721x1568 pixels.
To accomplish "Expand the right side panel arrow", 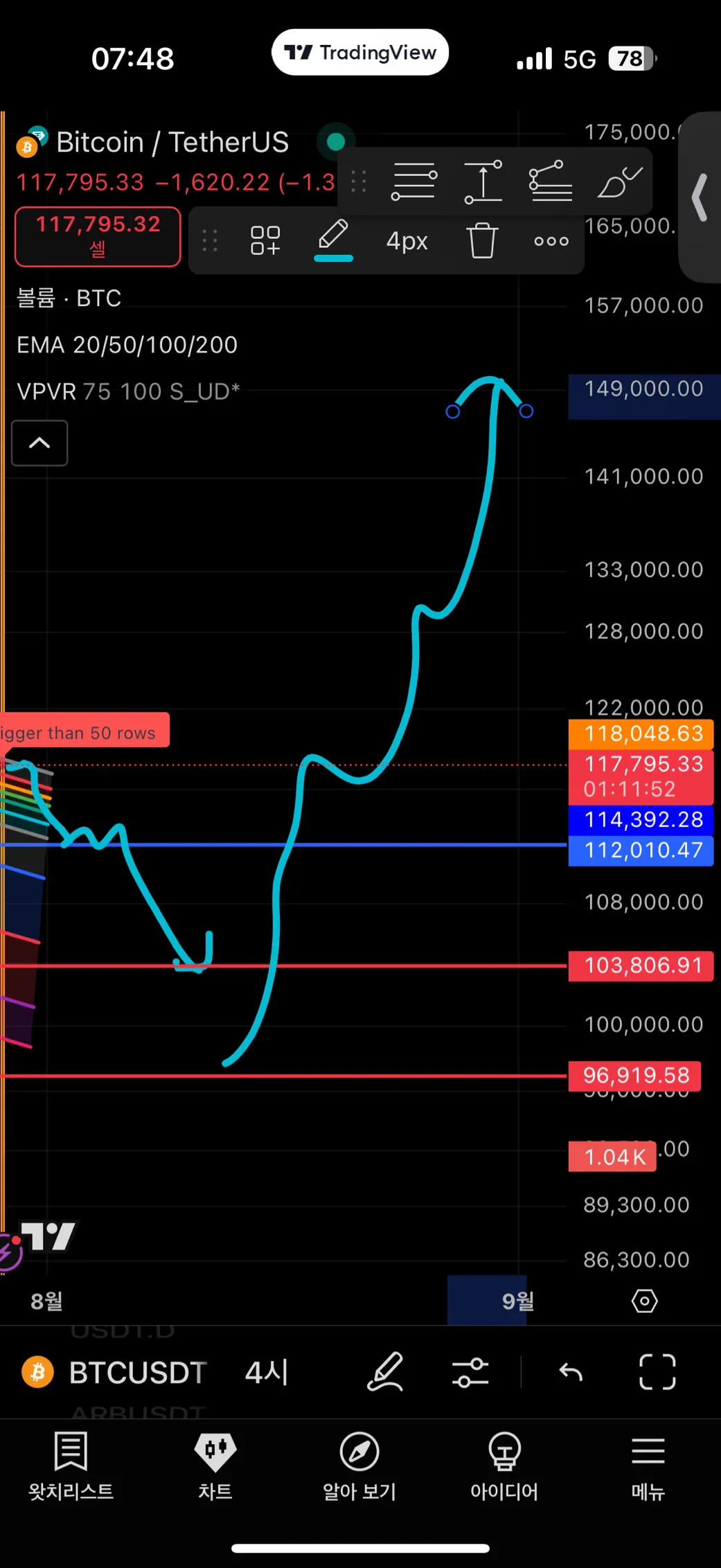I will point(701,197).
